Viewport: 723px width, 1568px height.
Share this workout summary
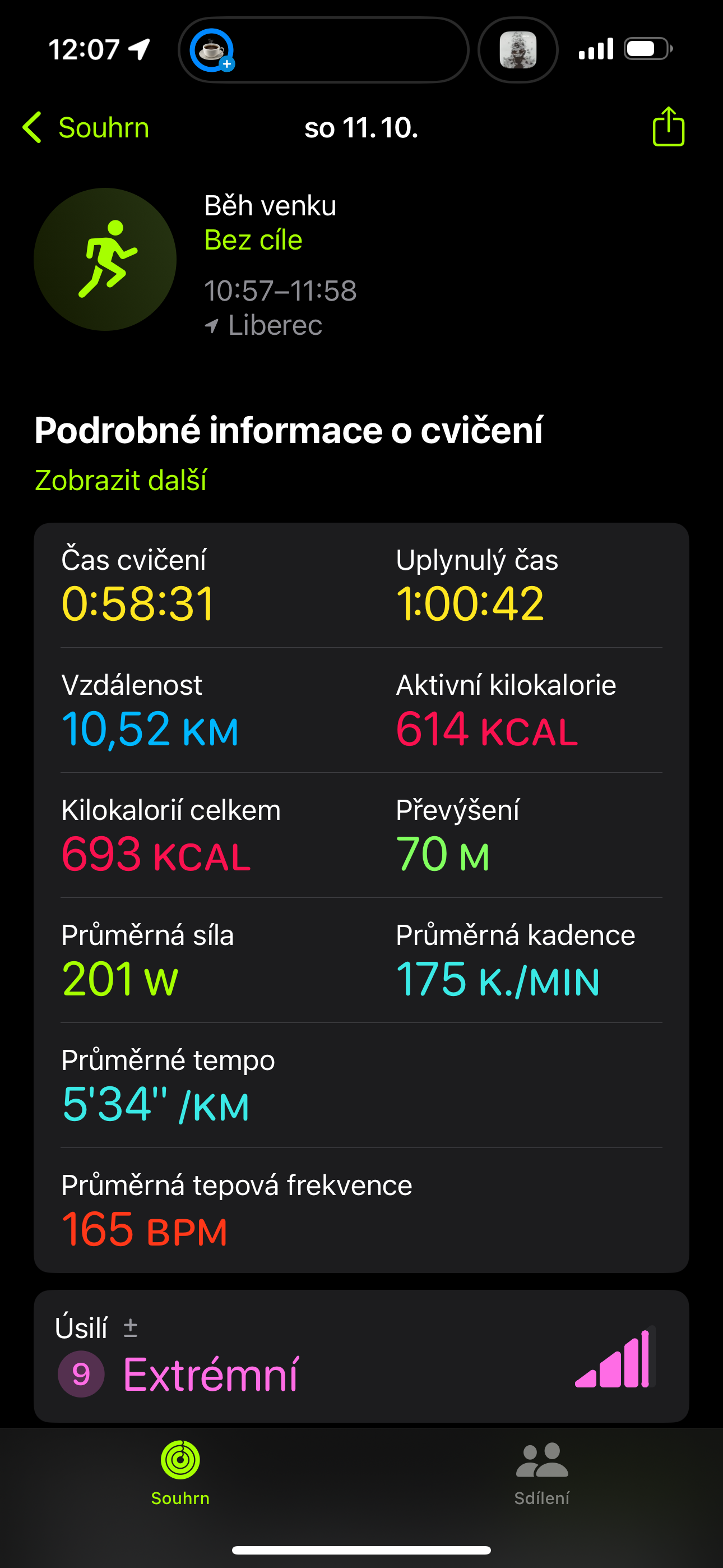click(x=668, y=127)
